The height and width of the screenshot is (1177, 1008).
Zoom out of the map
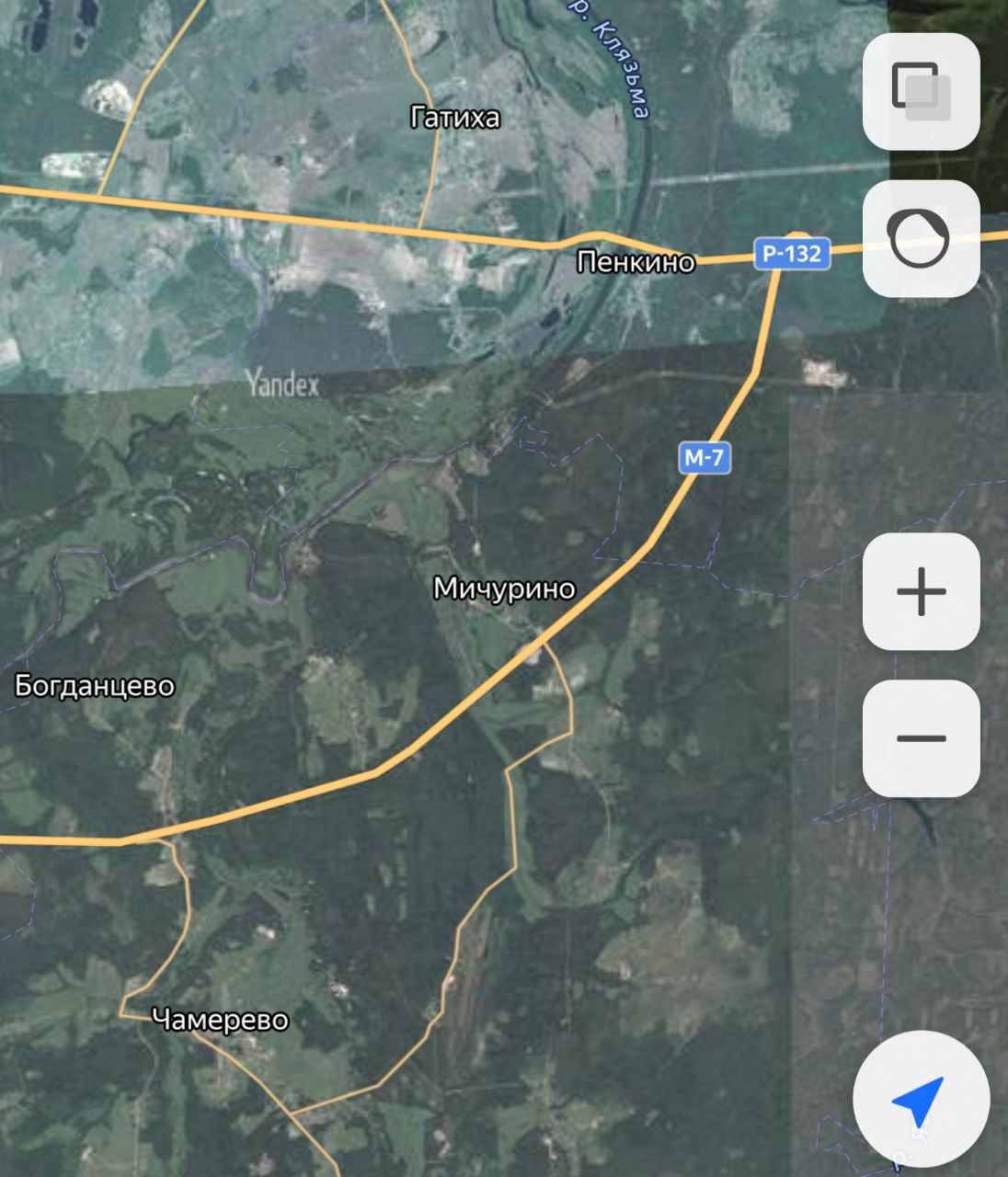[x=921, y=738]
